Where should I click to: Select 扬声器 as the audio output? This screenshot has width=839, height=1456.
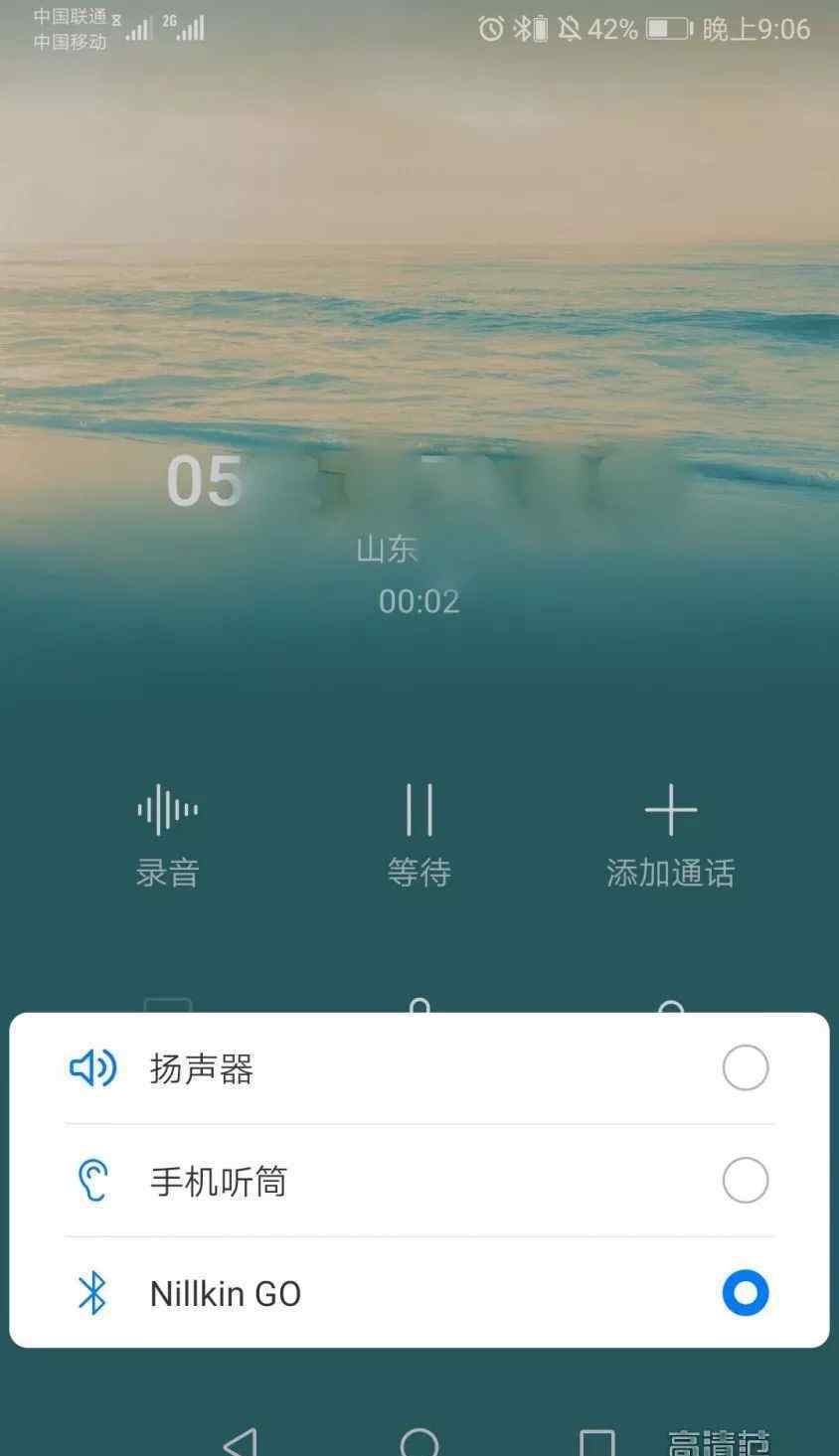419,1068
